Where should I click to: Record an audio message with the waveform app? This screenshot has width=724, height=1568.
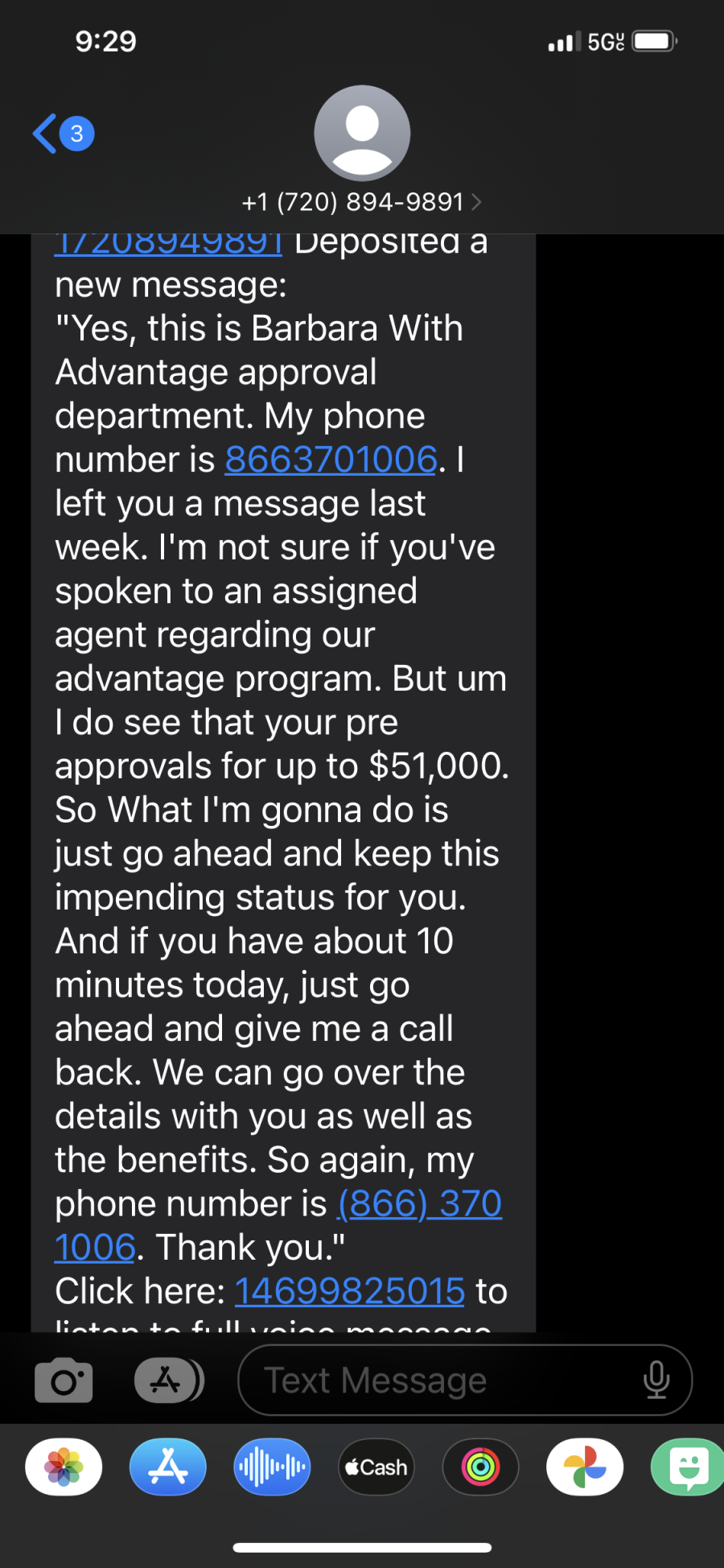click(272, 1467)
